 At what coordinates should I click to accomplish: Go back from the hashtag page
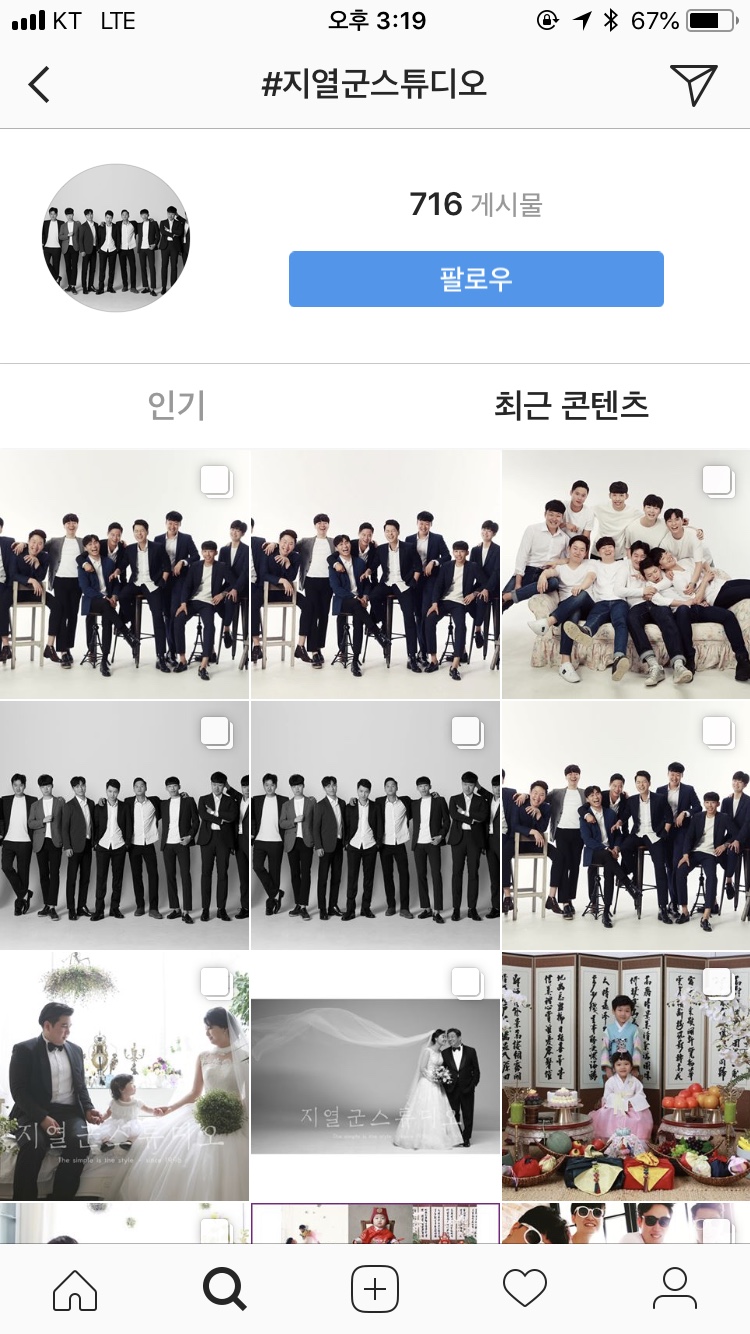click(39, 85)
